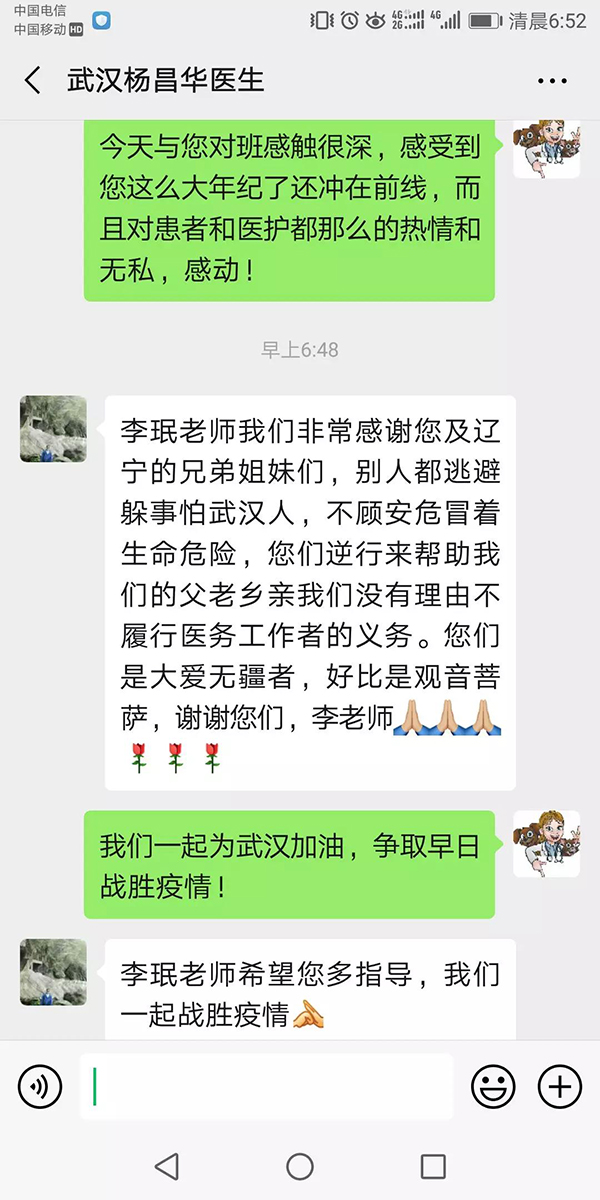Tap the system home button

point(300,1166)
